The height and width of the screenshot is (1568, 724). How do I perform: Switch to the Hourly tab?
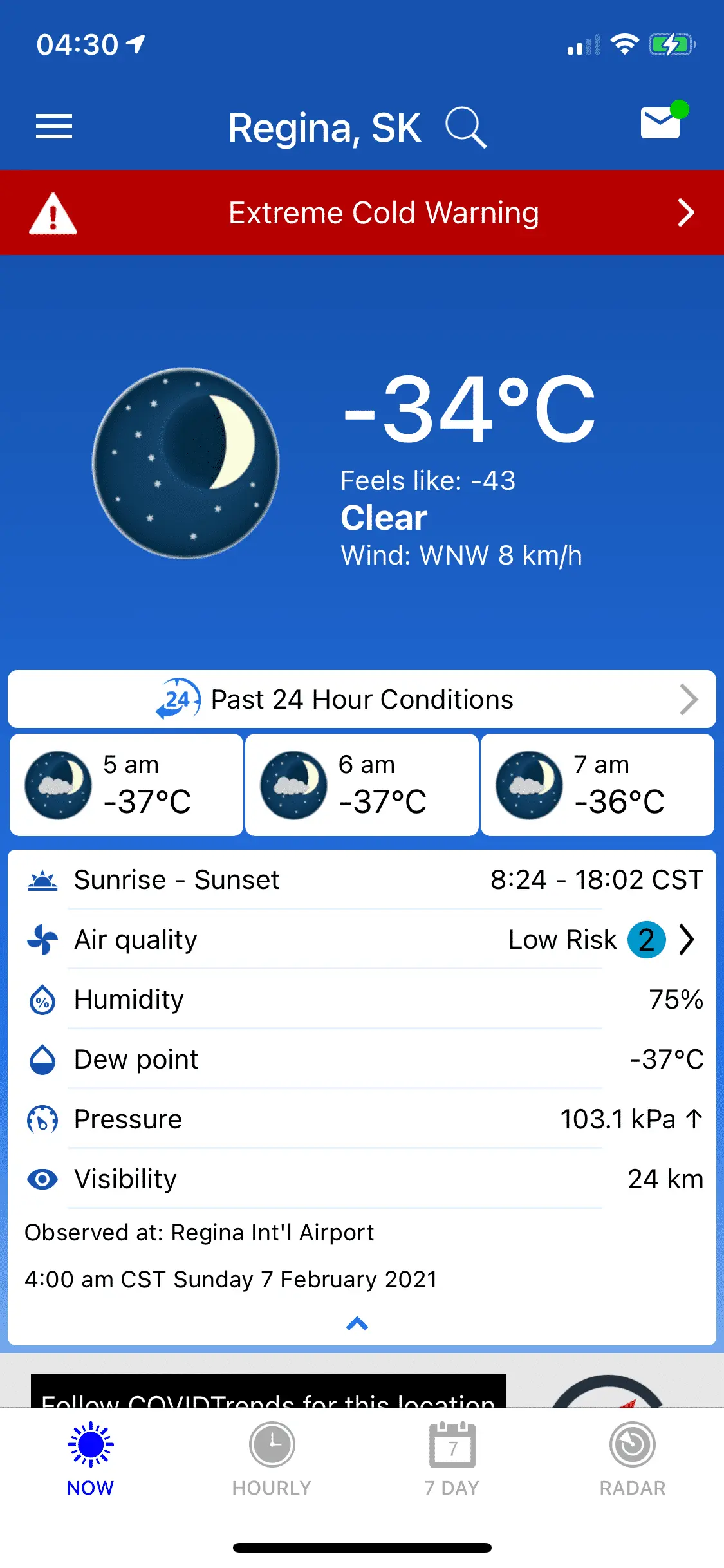tap(272, 1459)
